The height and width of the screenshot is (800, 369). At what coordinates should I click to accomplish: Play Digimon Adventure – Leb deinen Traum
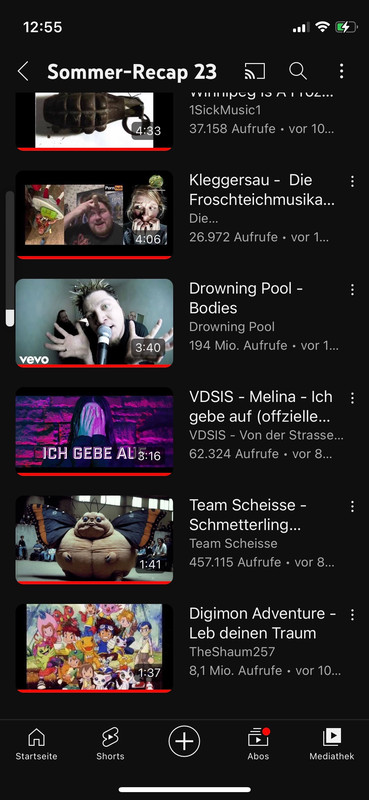(x=94, y=648)
